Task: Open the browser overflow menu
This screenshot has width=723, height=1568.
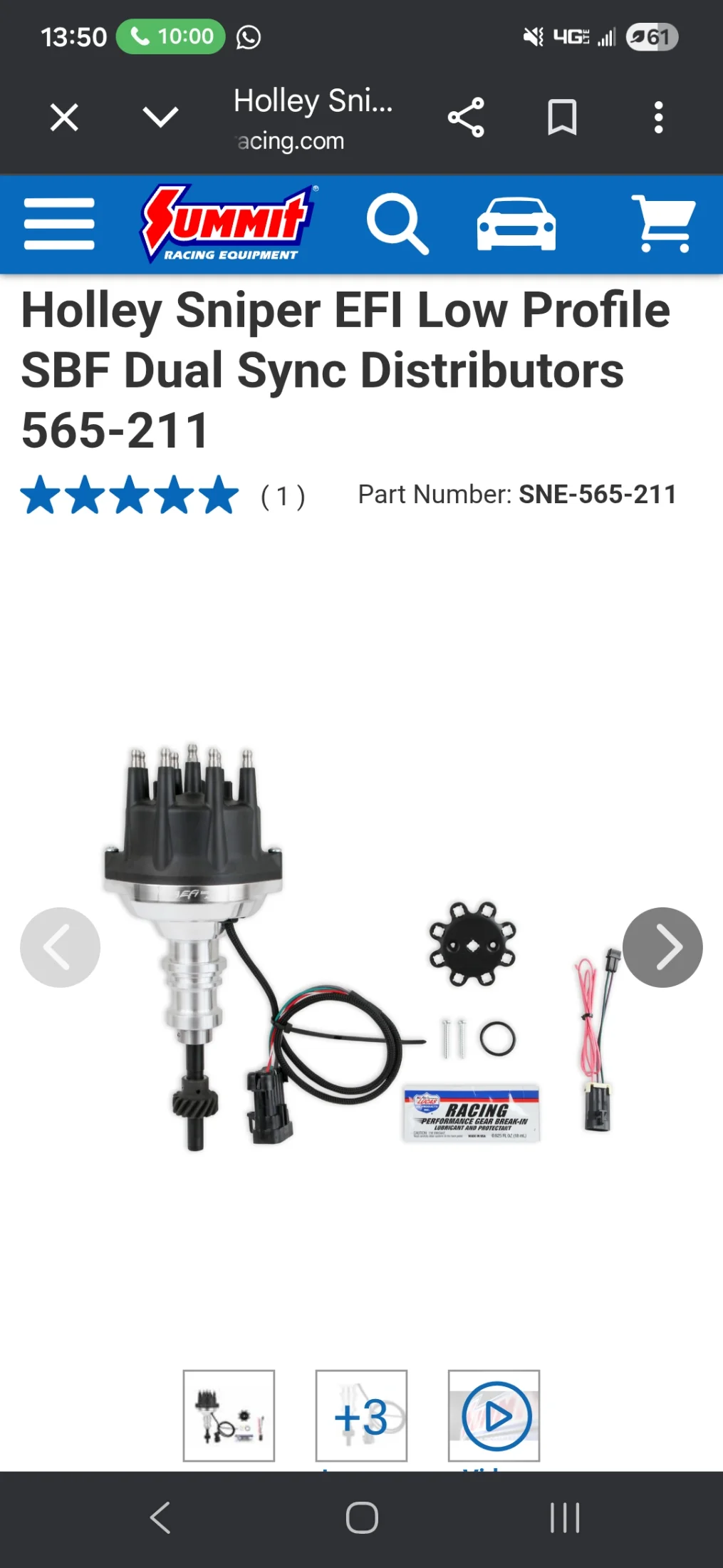Action: pyautogui.click(x=659, y=118)
